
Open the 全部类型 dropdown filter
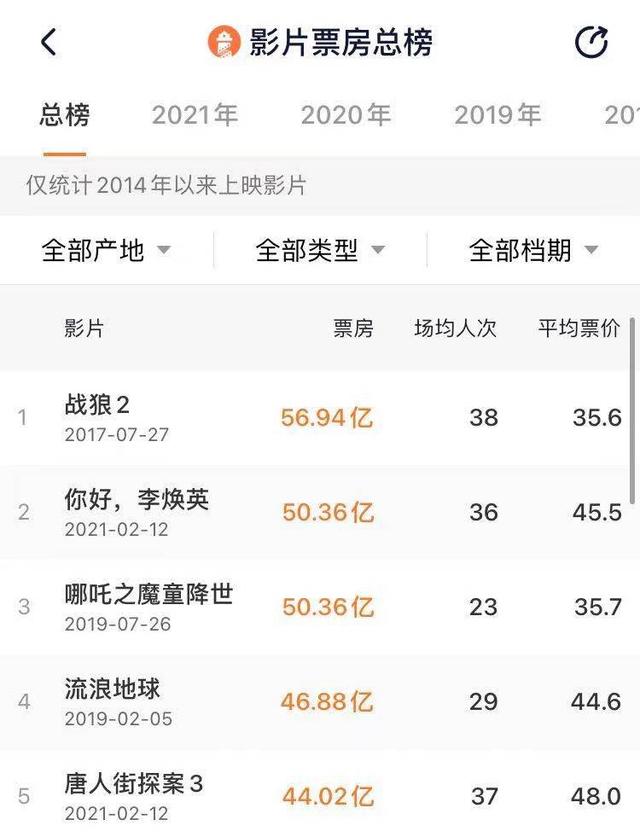coord(320,250)
